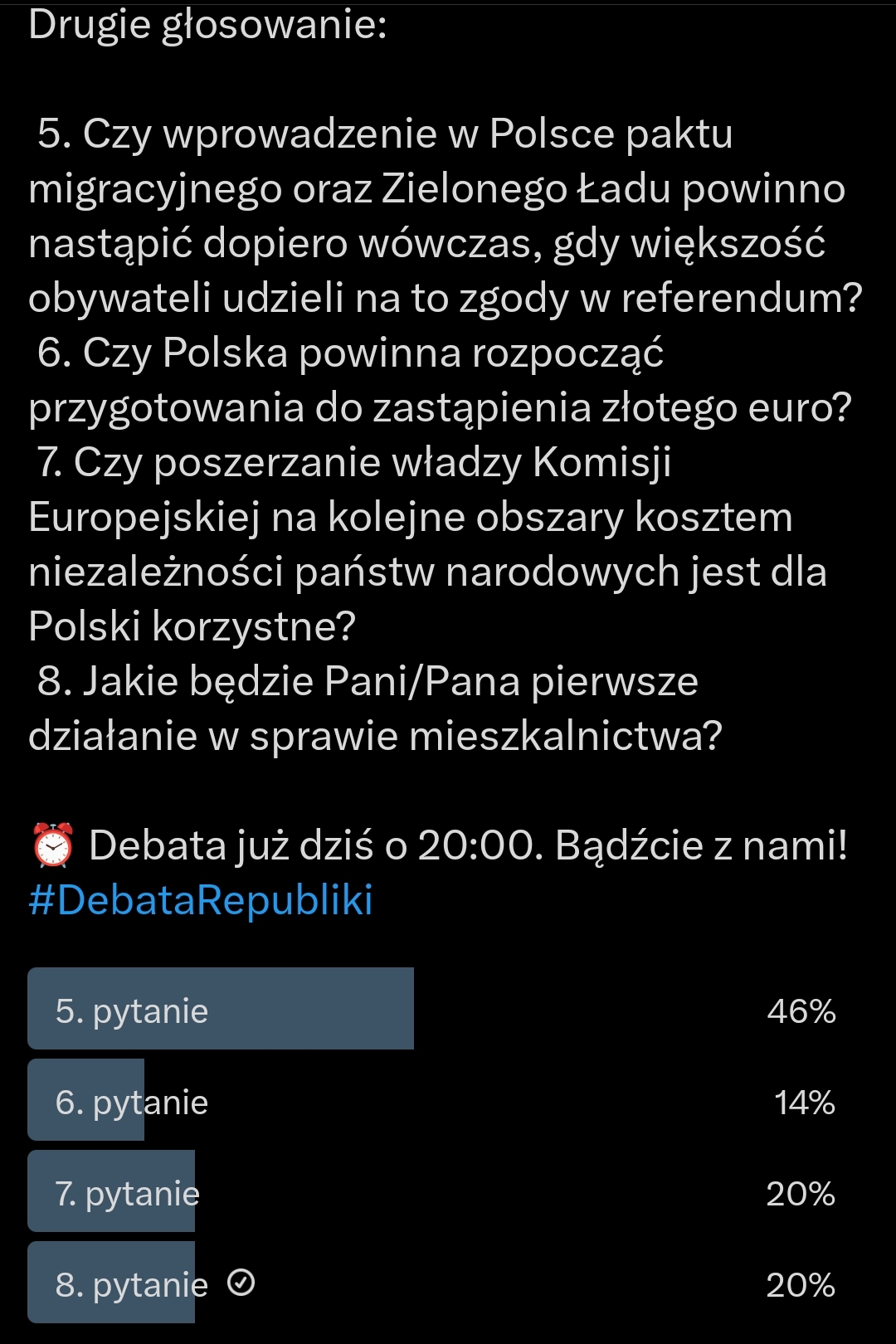Screen dimensions: 896x1344
Task: Open the #DebataRepubliki hashtag
Action: click(x=201, y=900)
